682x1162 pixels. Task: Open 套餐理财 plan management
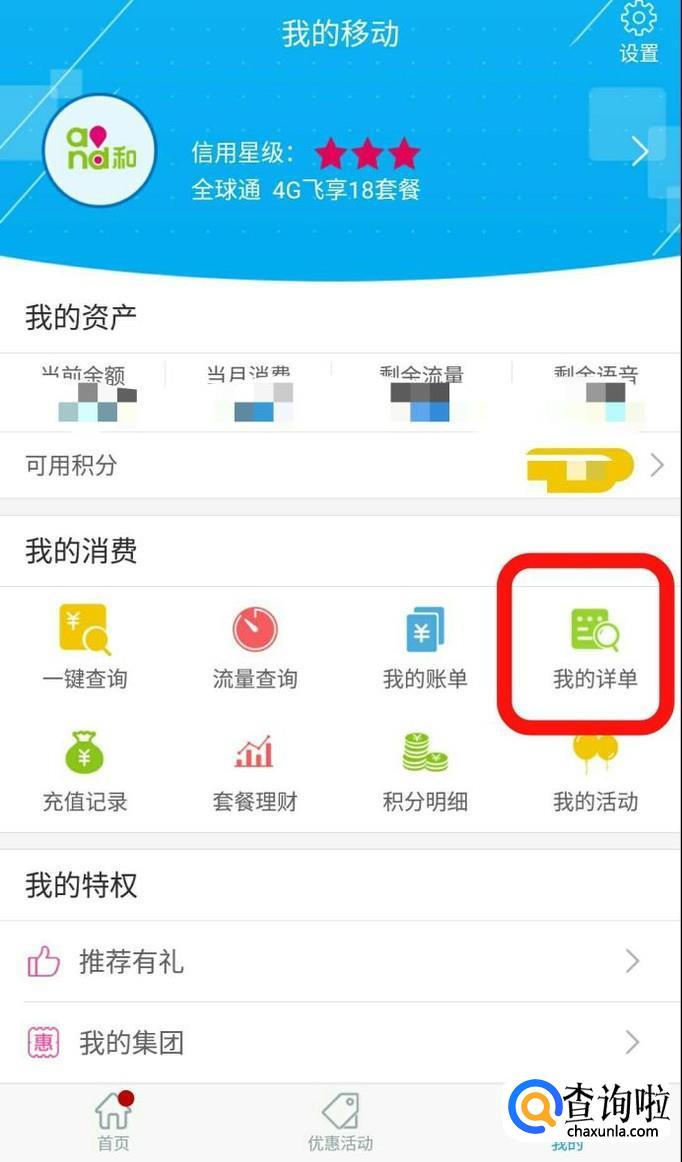coord(254,771)
